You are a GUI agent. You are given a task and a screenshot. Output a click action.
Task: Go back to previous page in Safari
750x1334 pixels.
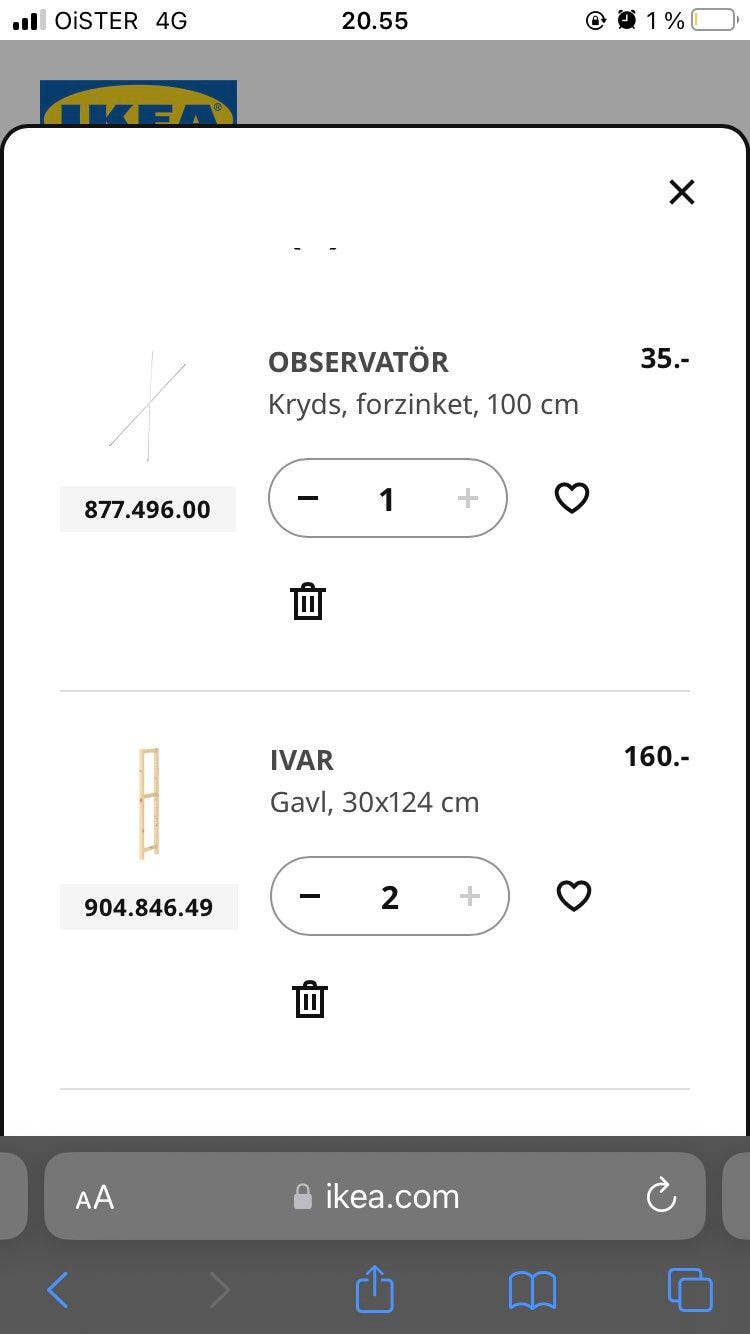coord(58,1290)
